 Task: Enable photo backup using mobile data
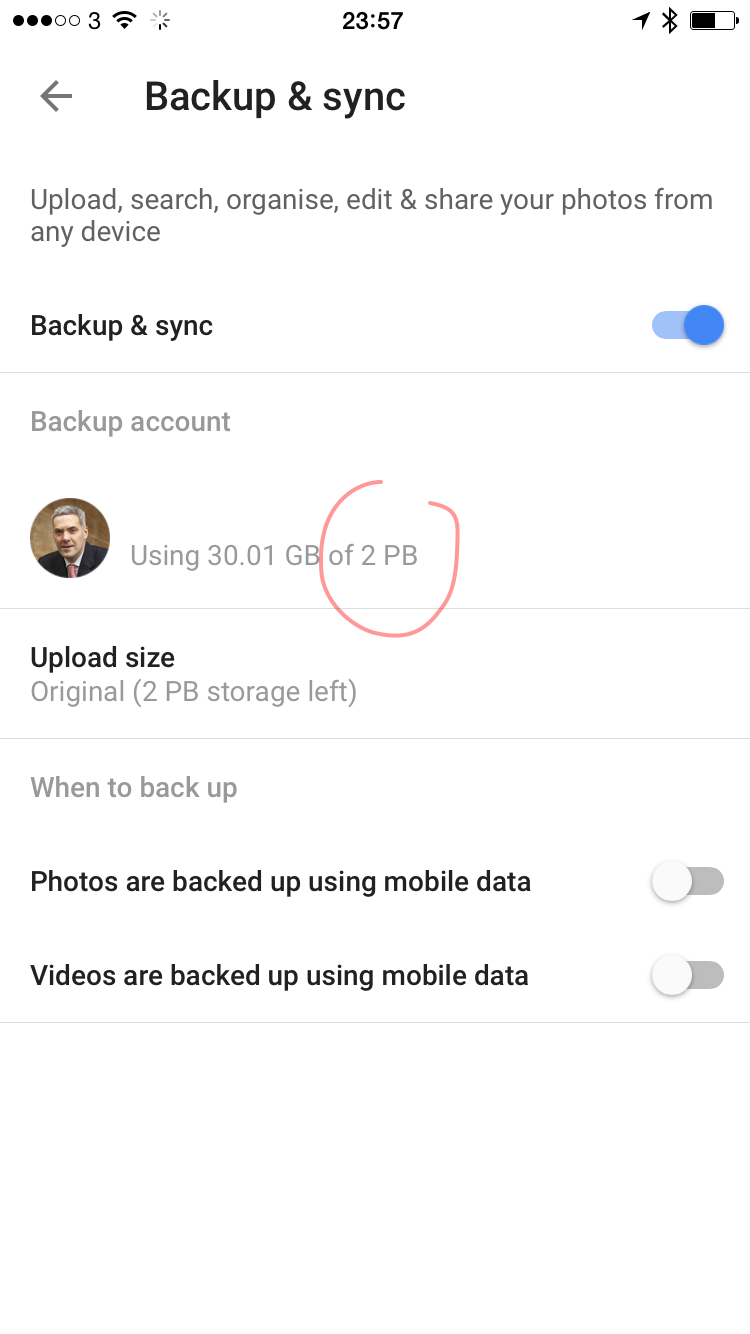click(x=687, y=882)
